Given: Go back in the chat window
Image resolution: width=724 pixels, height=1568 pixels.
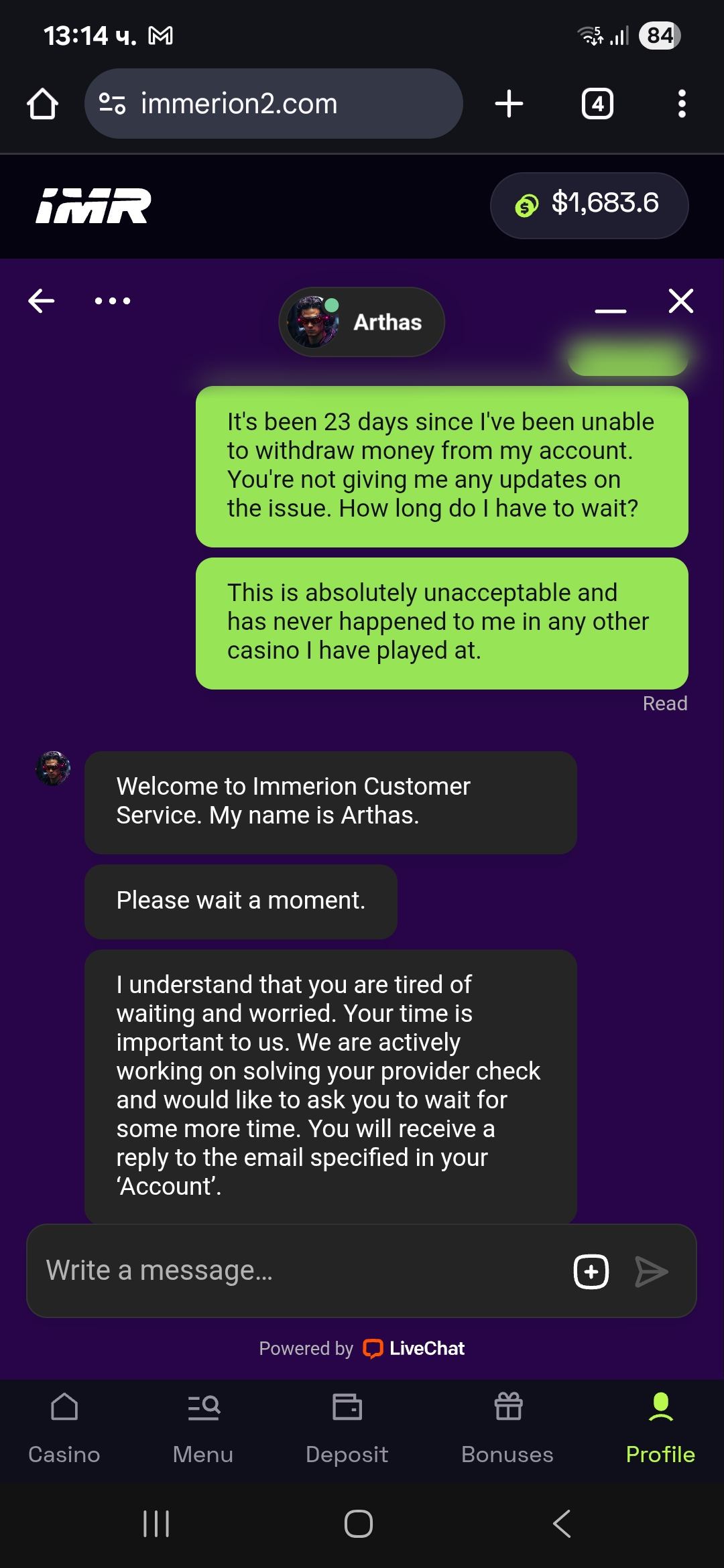Looking at the screenshot, I should (x=42, y=301).
